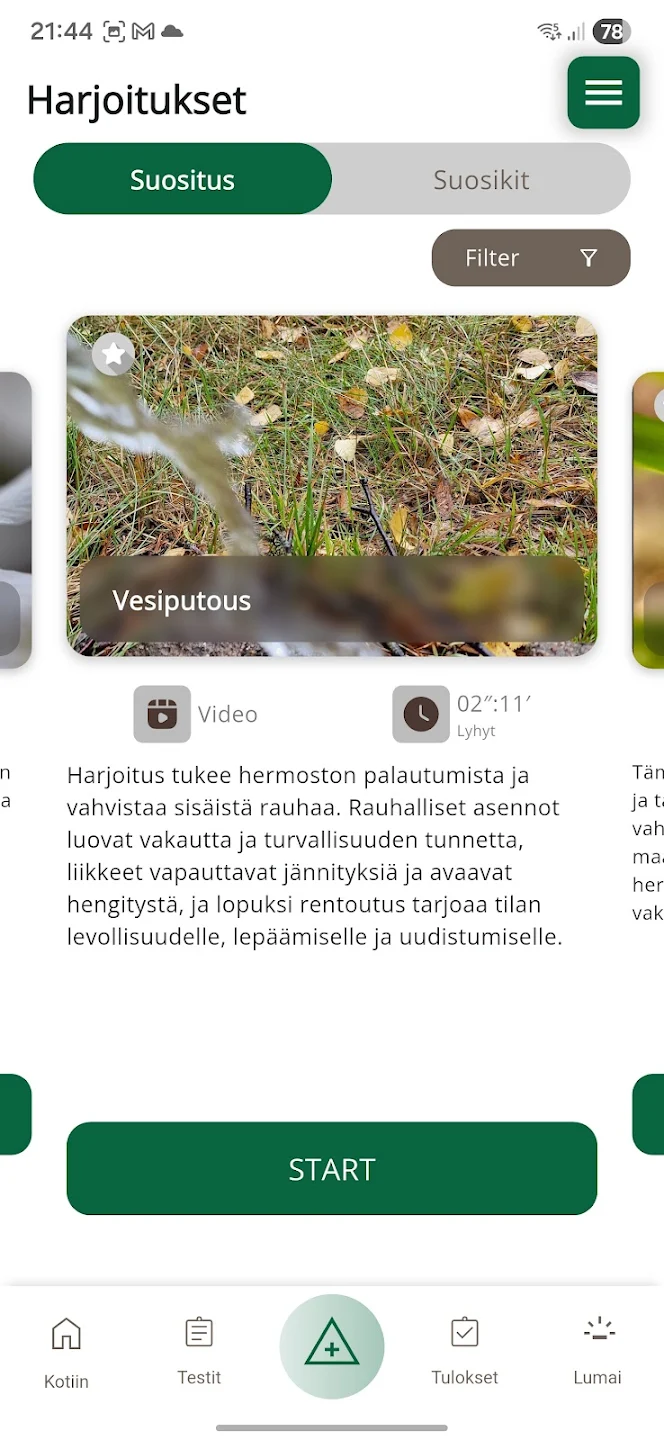Open the Vesiputous exercise card
The image size is (664, 1440).
(x=332, y=486)
